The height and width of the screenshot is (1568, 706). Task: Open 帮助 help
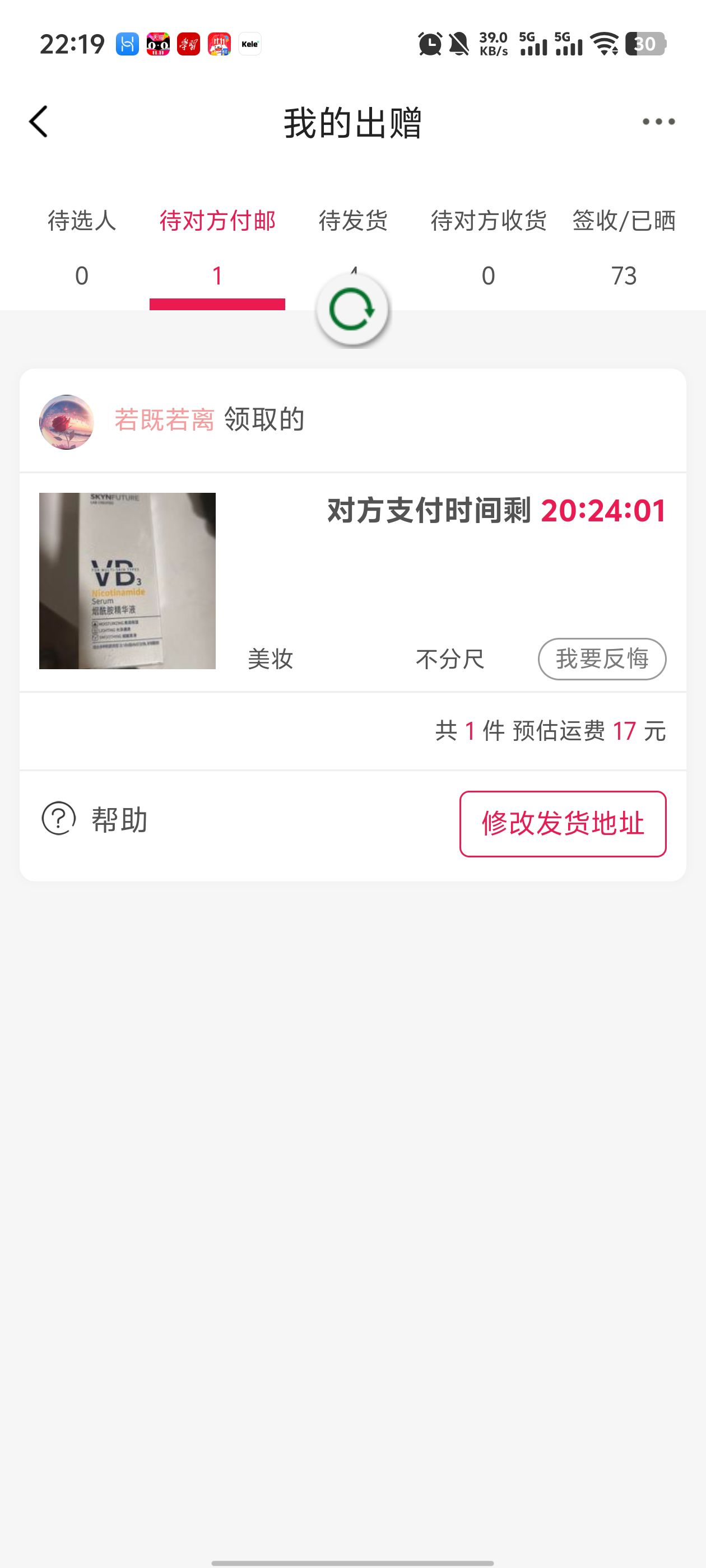(95, 819)
